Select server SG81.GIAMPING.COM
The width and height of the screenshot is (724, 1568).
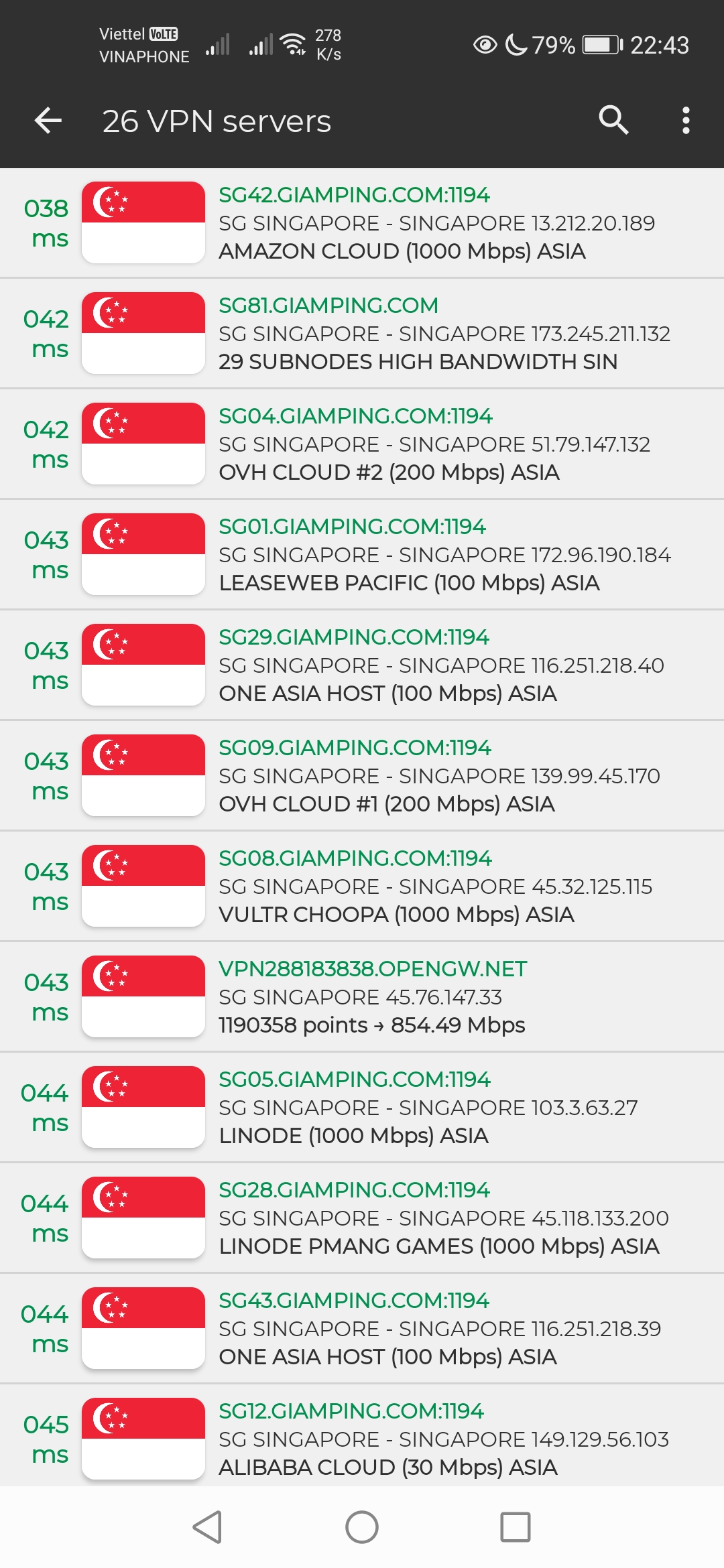362,333
